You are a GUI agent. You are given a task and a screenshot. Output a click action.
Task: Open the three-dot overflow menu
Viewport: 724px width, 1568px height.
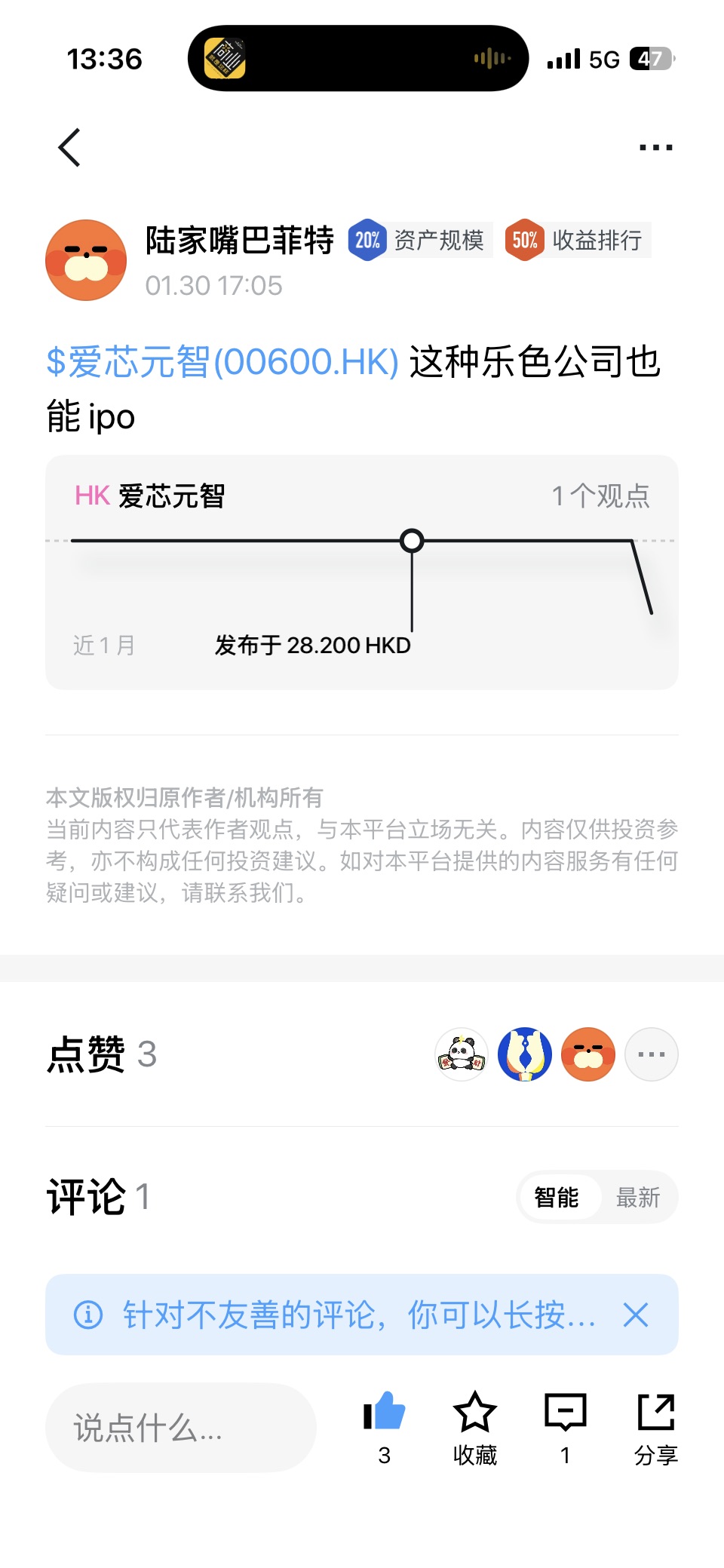pyautogui.click(x=655, y=147)
